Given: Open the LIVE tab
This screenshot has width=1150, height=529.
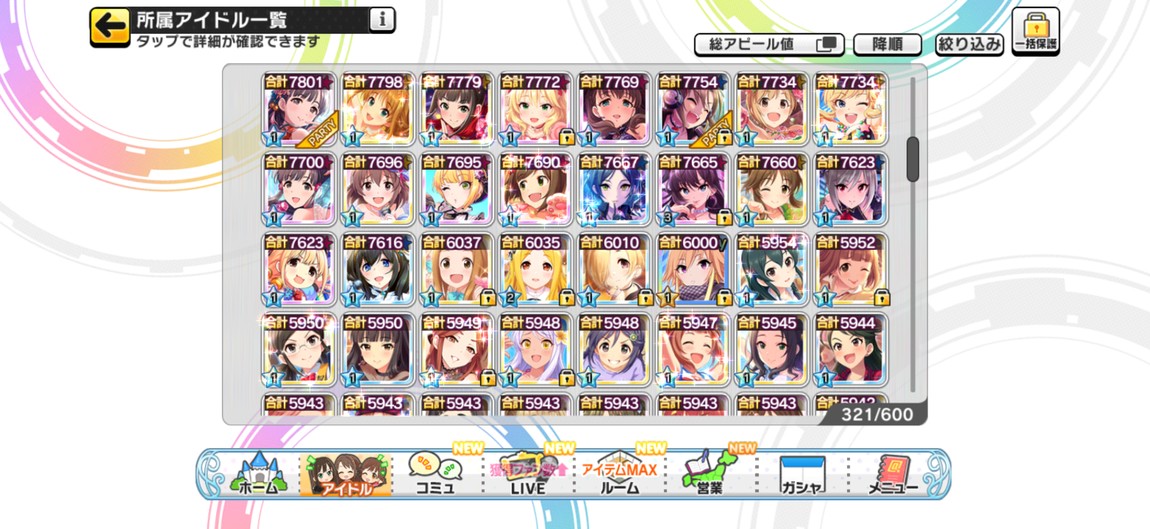Looking at the screenshot, I should pyautogui.click(x=527, y=475).
